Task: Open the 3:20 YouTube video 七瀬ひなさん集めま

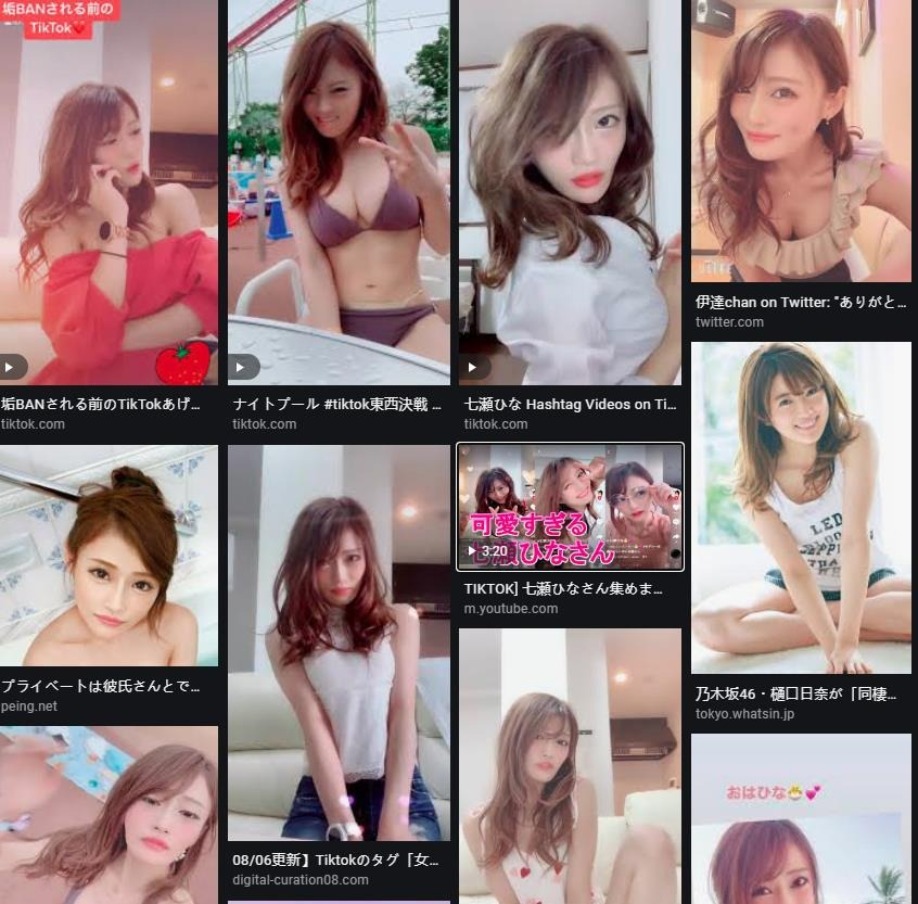Action: [x=570, y=507]
